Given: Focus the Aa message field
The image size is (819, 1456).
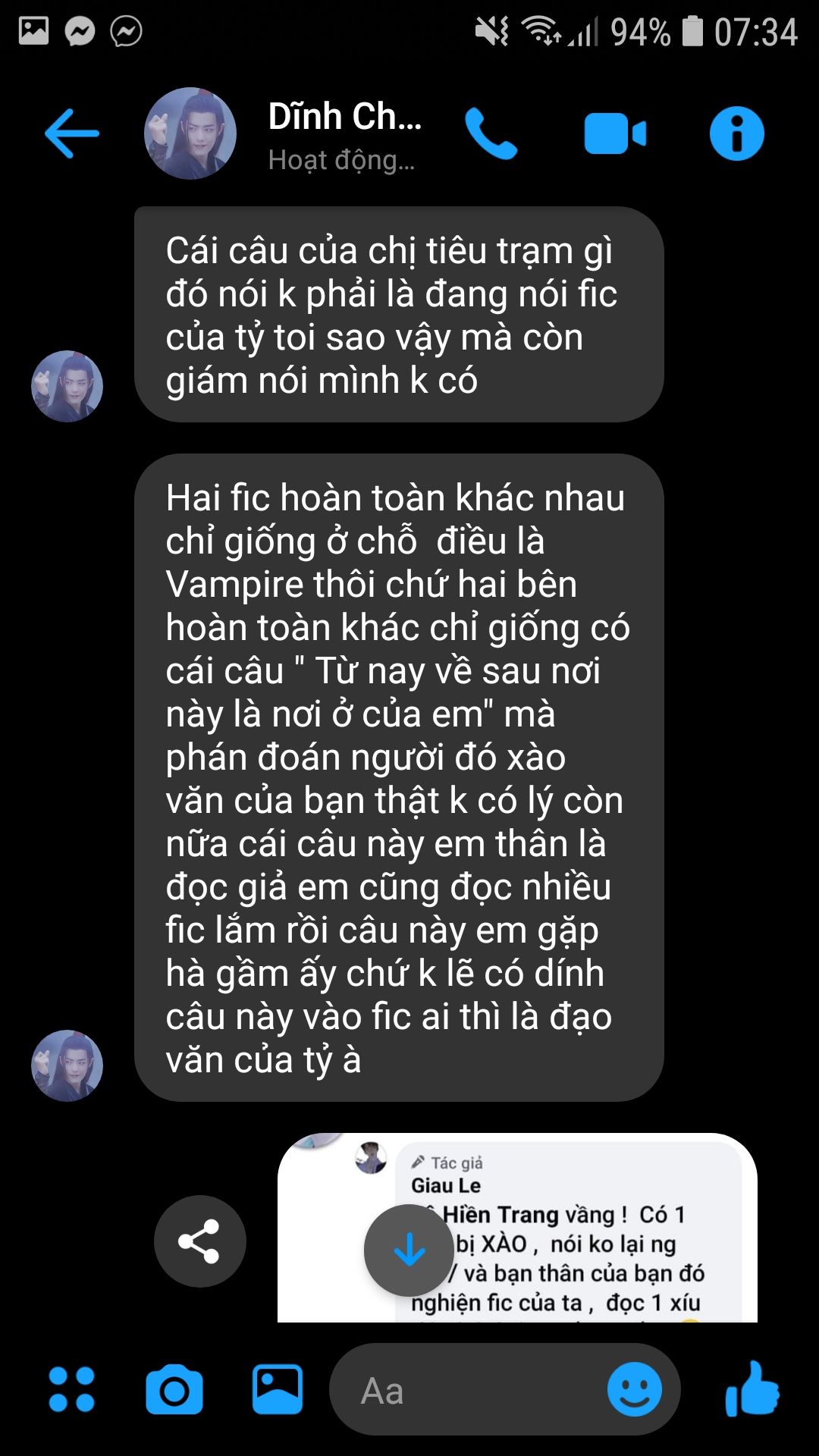Looking at the screenshot, I should pos(470,1391).
